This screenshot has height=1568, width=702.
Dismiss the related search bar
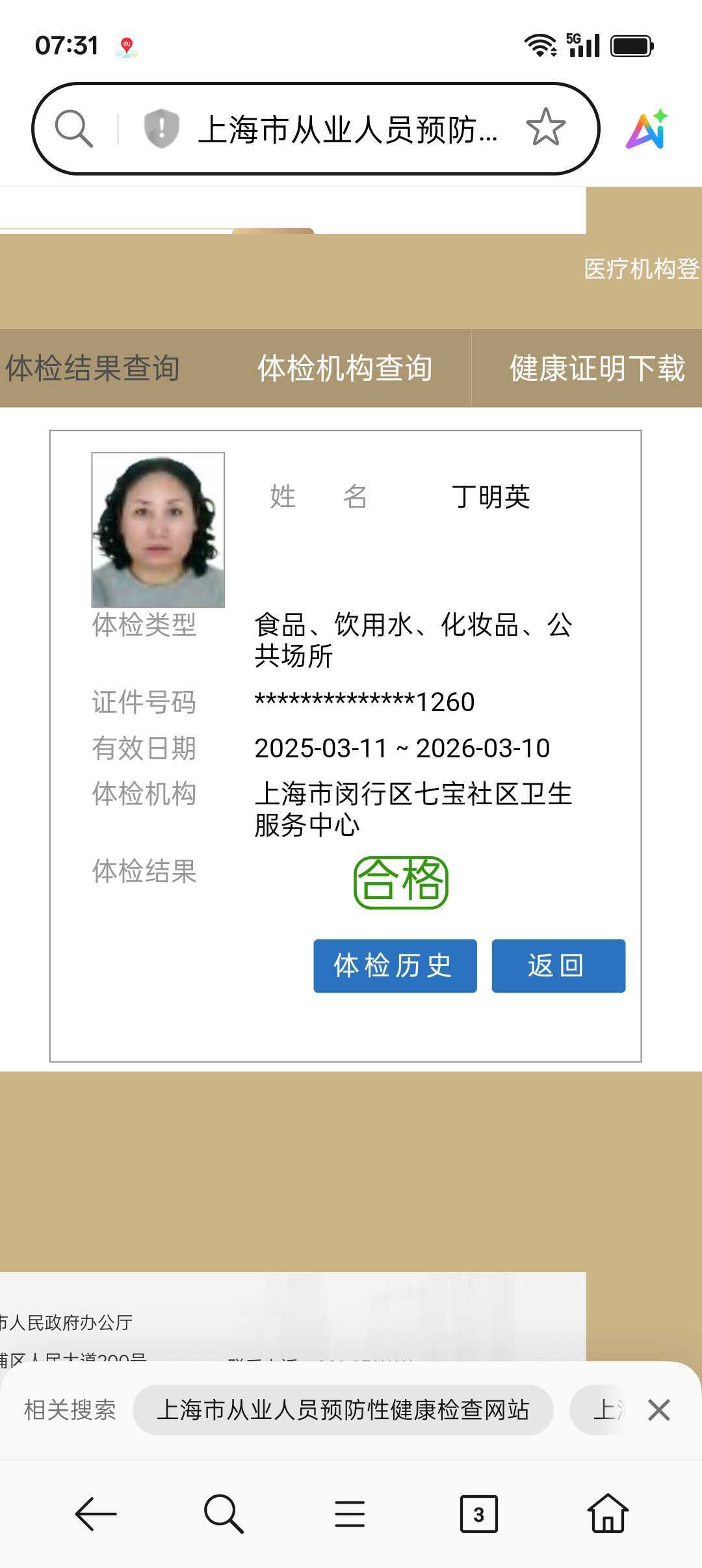pyautogui.click(x=658, y=1410)
